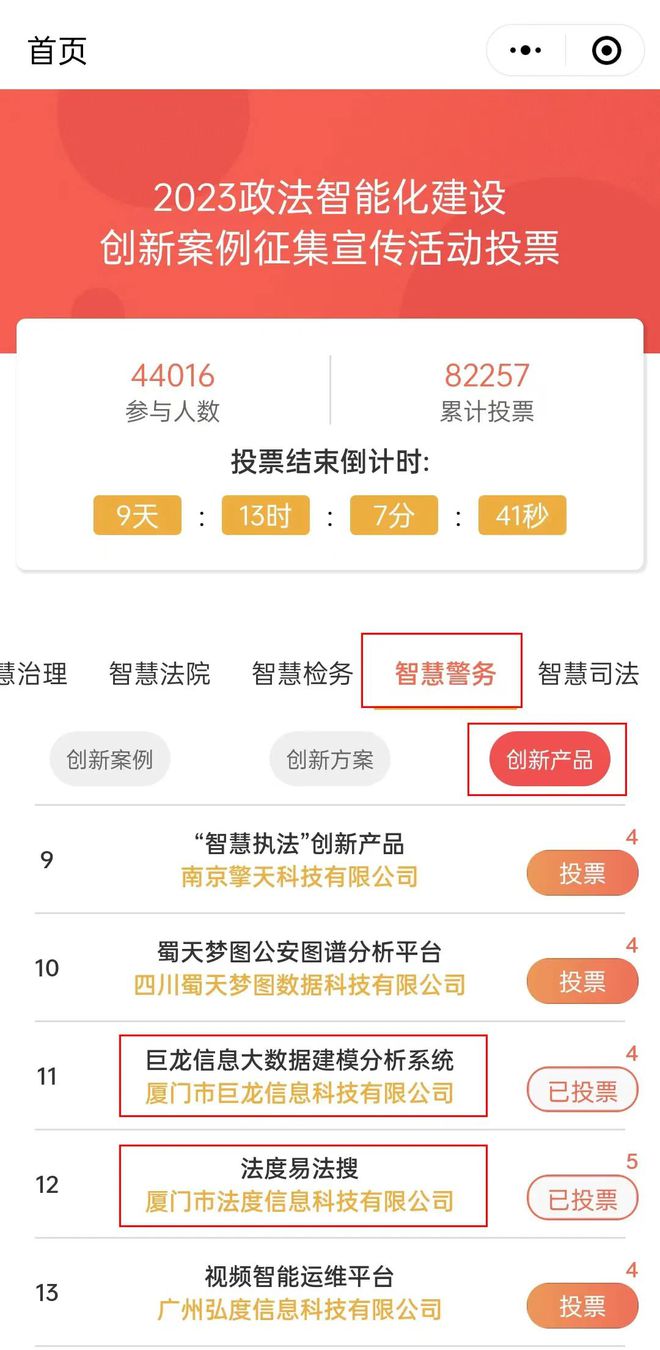Tap 已投票 for 法度易法搜
Image resolution: width=660 pixels, height=1350 pixels.
(582, 1199)
